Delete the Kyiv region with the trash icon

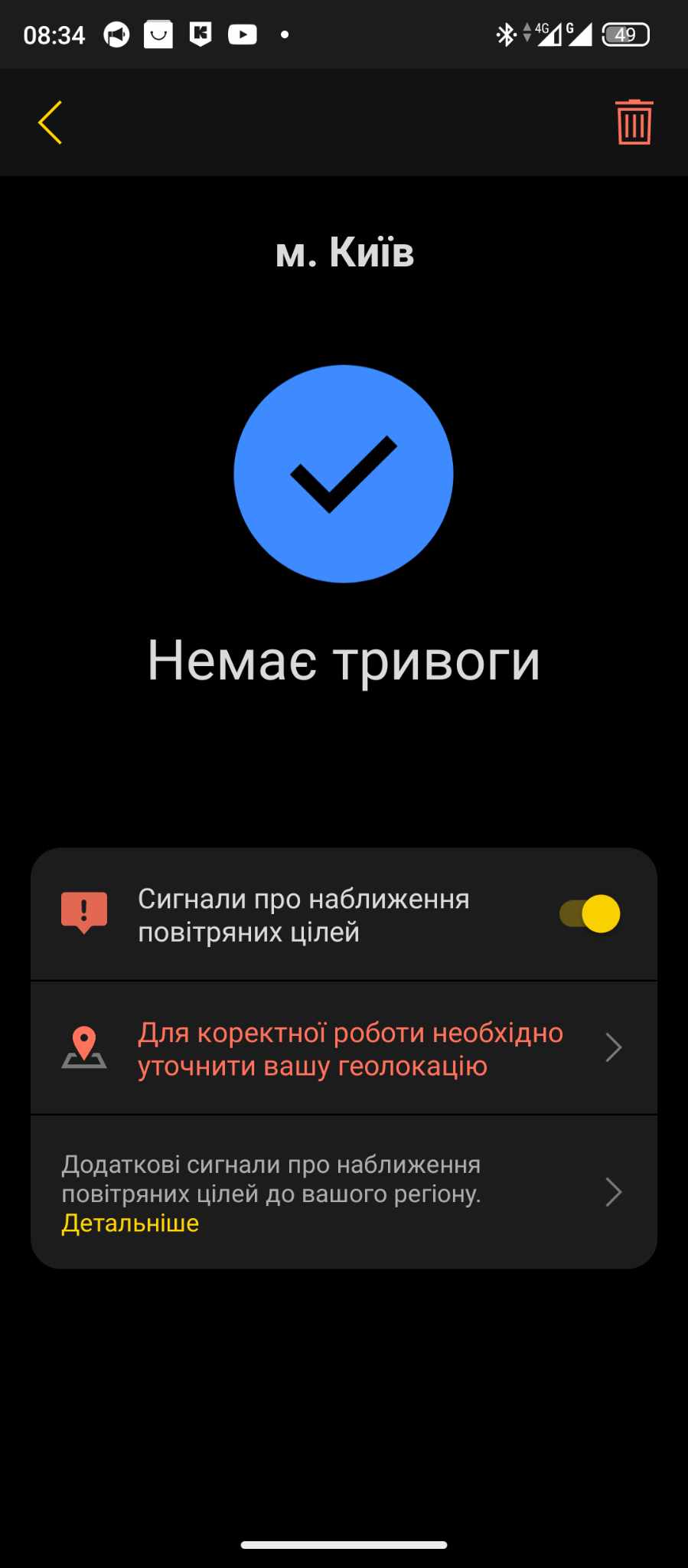(634, 122)
